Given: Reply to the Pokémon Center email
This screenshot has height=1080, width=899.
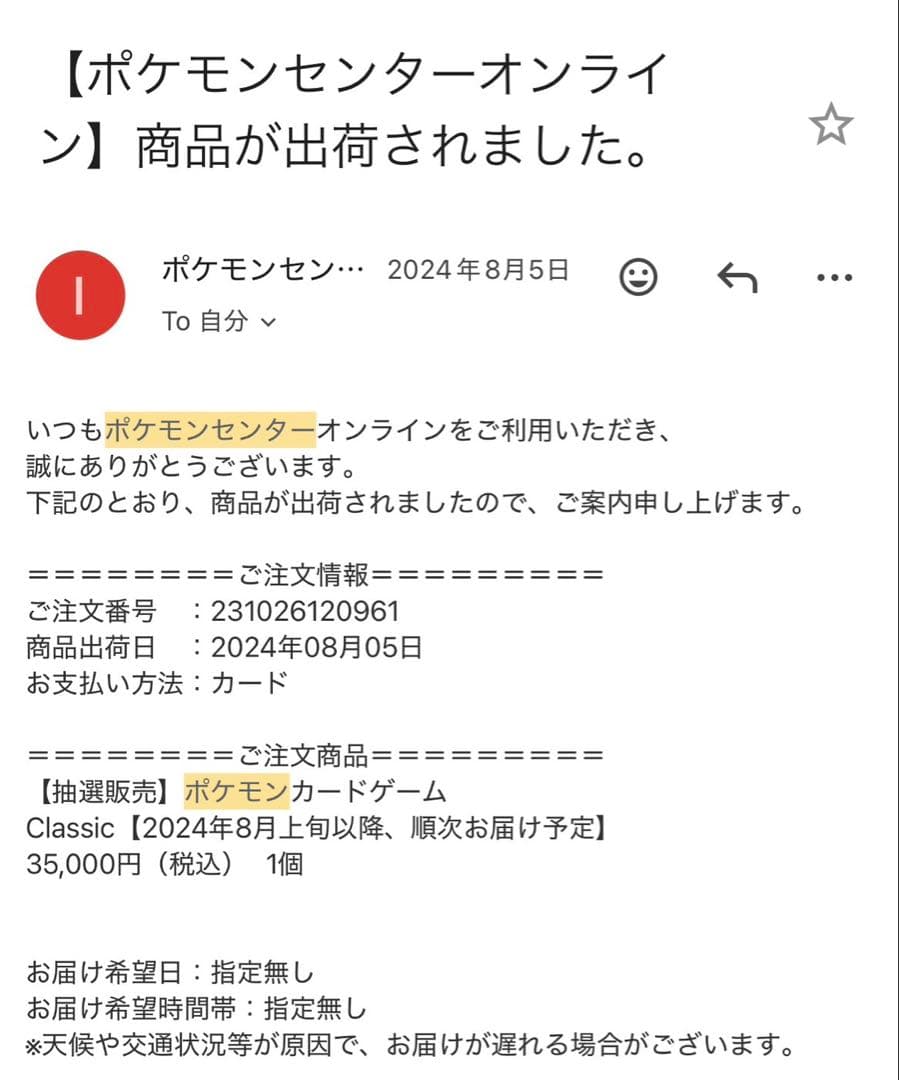Looking at the screenshot, I should click(x=737, y=277).
